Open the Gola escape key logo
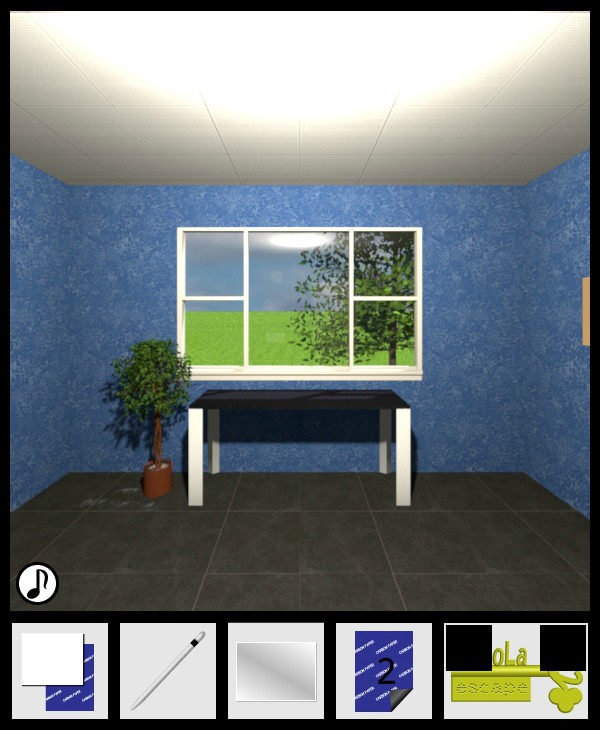The width and height of the screenshot is (600, 730). pyautogui.click(x=516, y=672)
